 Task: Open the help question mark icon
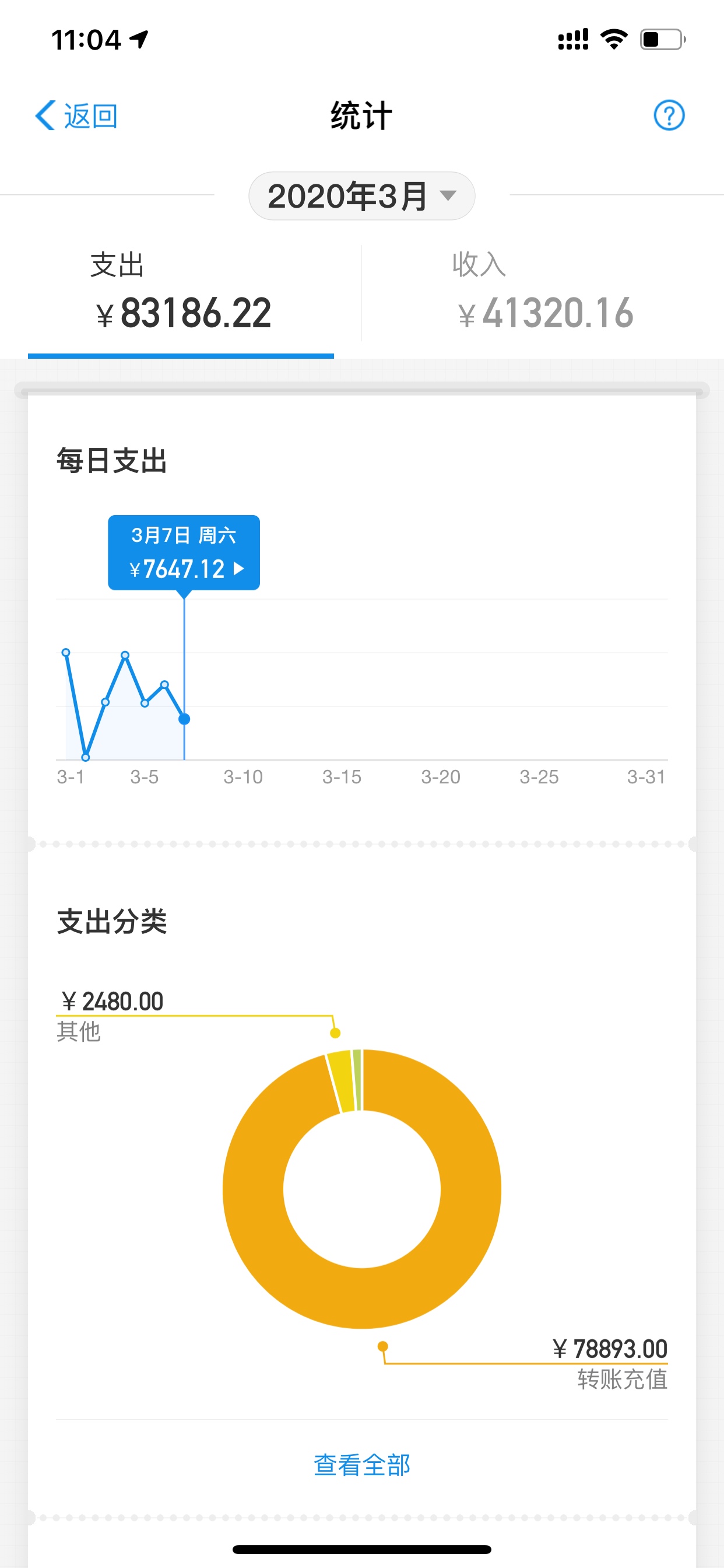[669, 115]
